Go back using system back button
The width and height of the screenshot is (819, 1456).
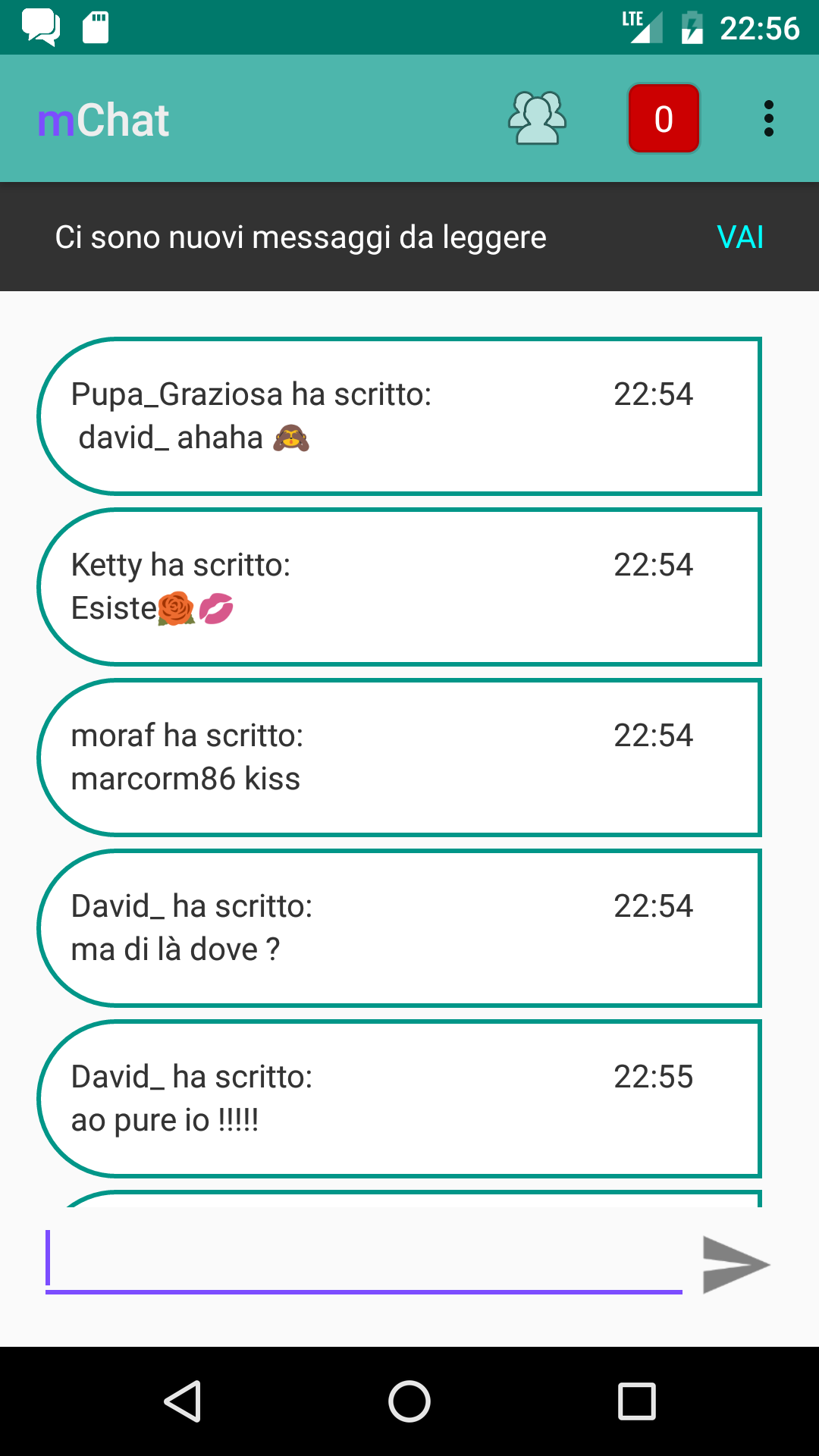pos(182,1401)
